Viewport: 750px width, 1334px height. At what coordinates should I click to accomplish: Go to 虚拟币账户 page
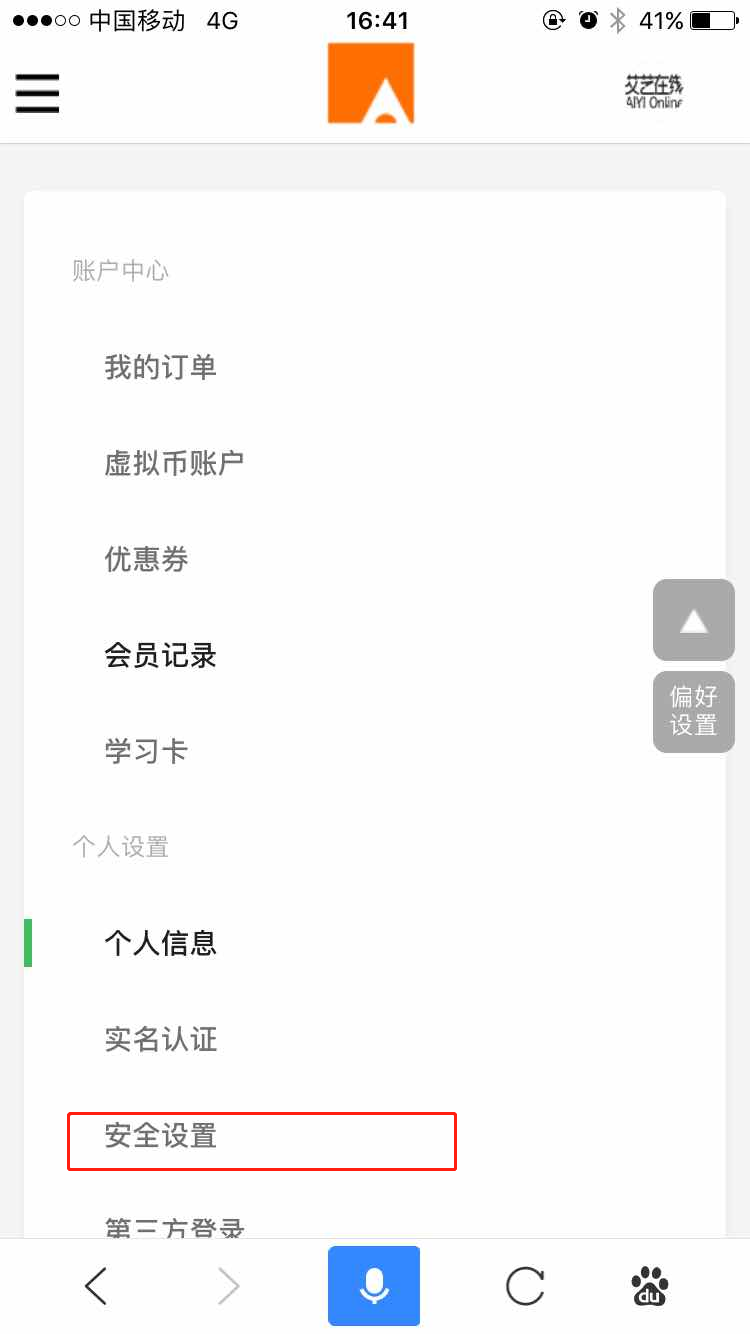coord(174,464)
